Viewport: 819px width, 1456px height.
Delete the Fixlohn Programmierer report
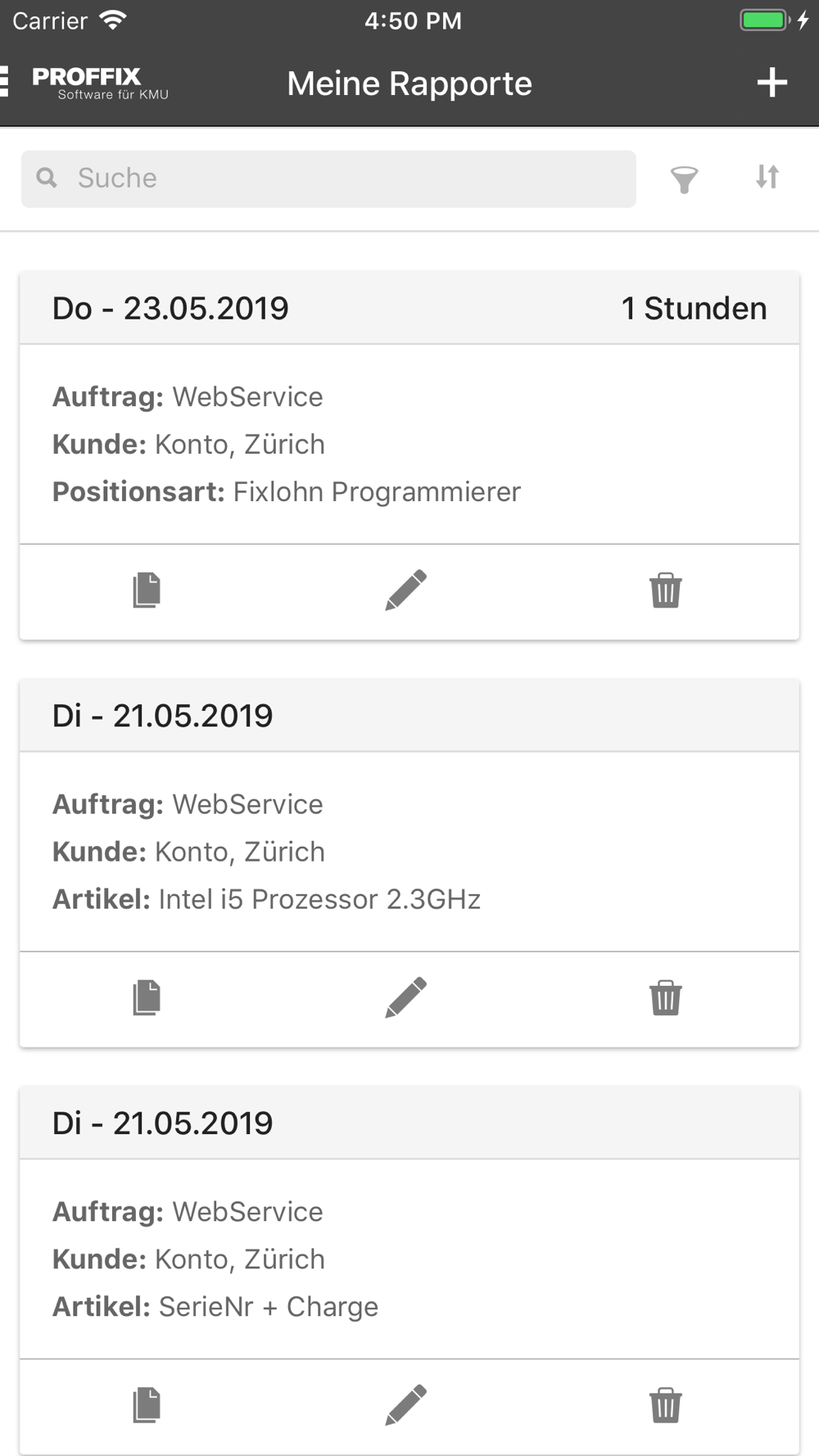[x=665, y=590]
